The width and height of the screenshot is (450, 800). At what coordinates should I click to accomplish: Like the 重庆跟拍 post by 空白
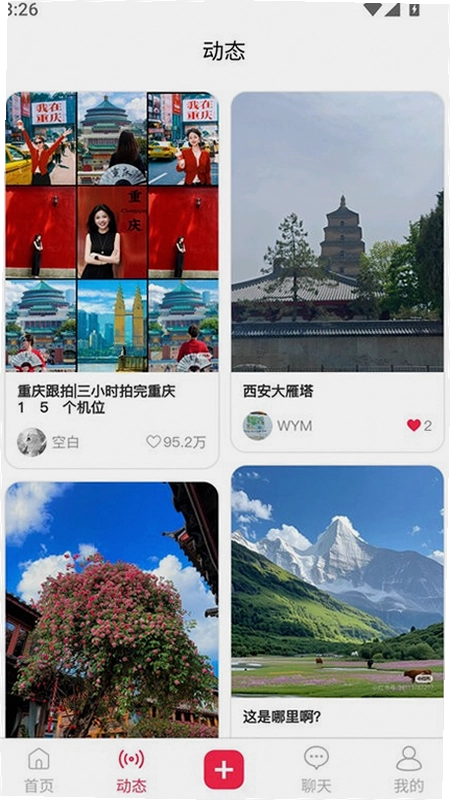tap(154, 442)
